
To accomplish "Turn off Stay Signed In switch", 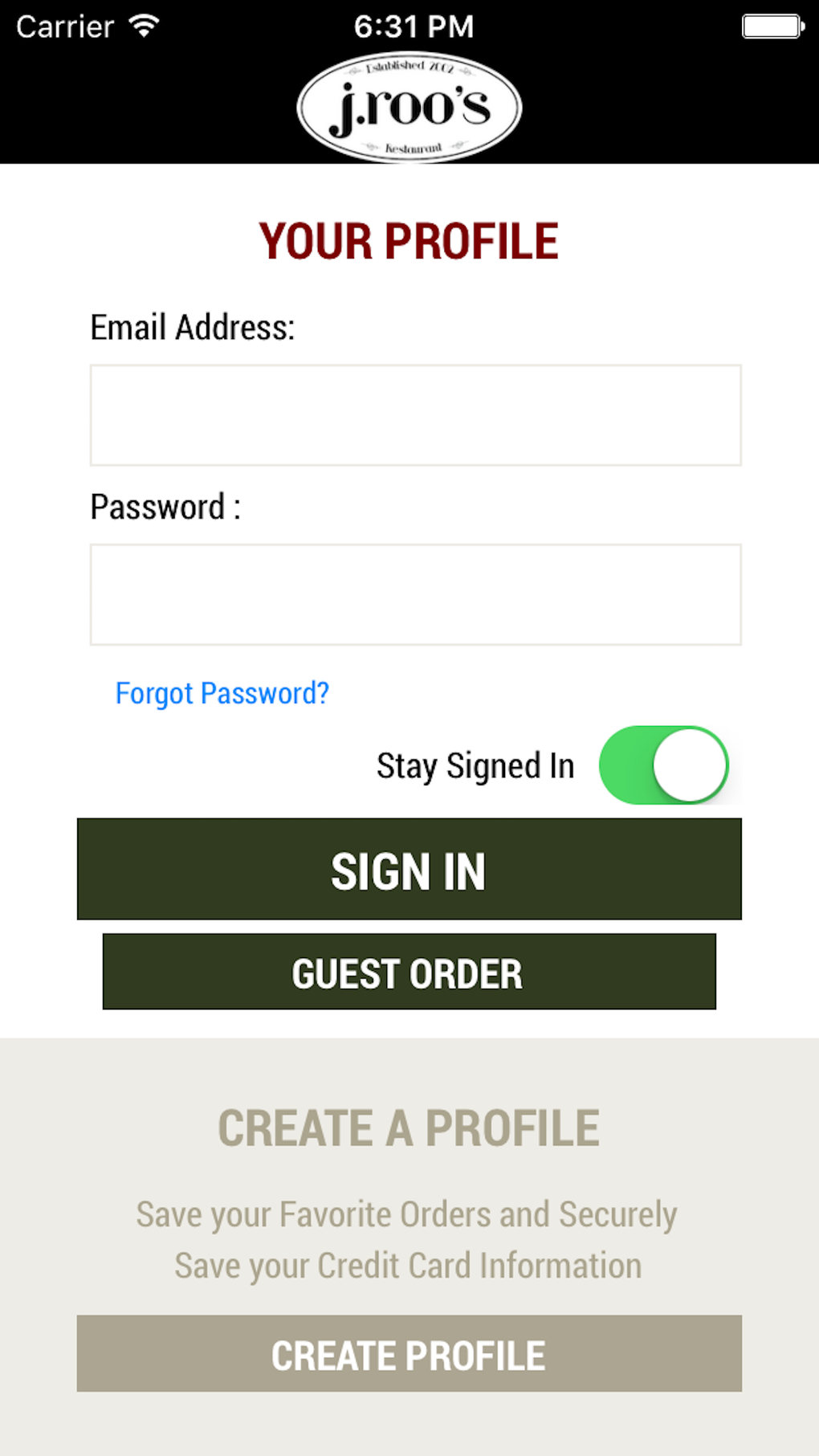I will click(x=664, y=765).
